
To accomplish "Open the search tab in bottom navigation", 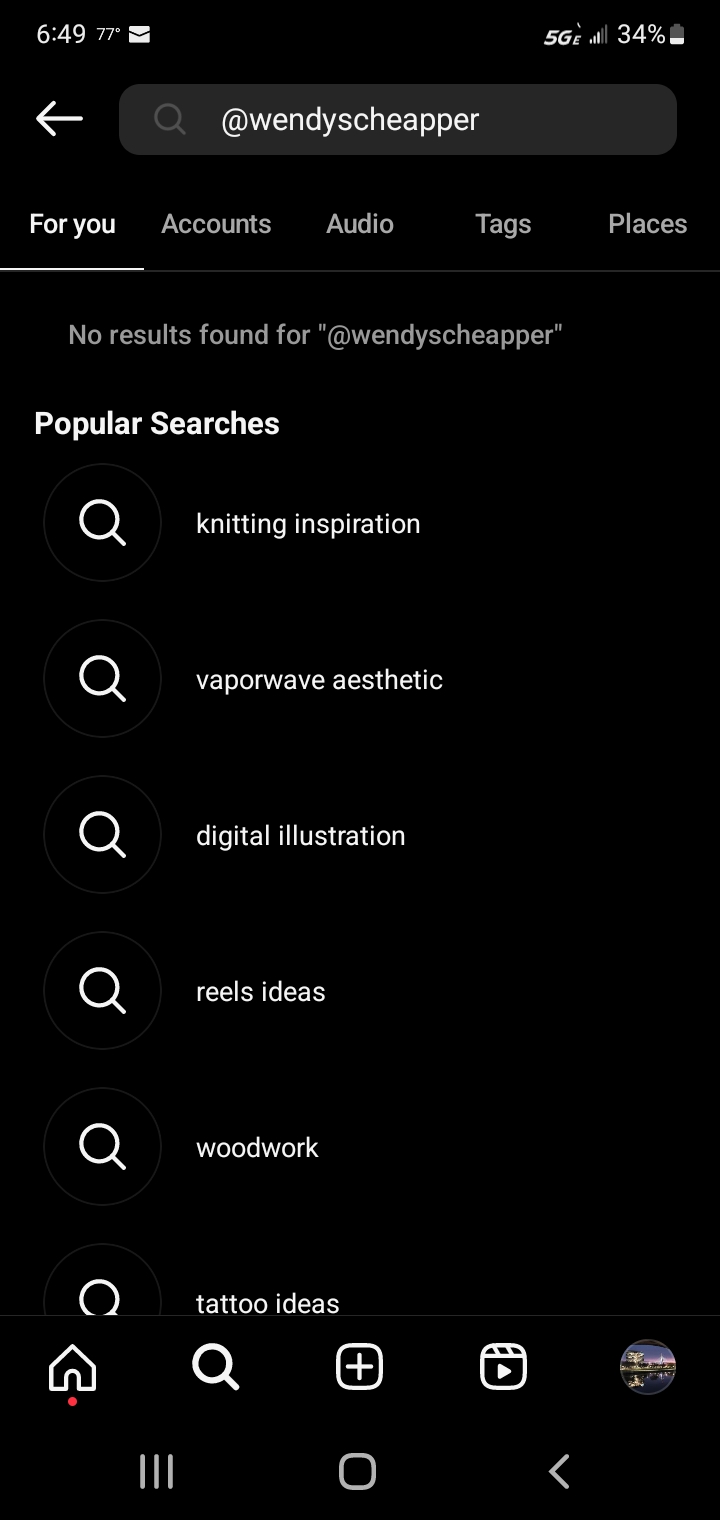I will 216,1366.
